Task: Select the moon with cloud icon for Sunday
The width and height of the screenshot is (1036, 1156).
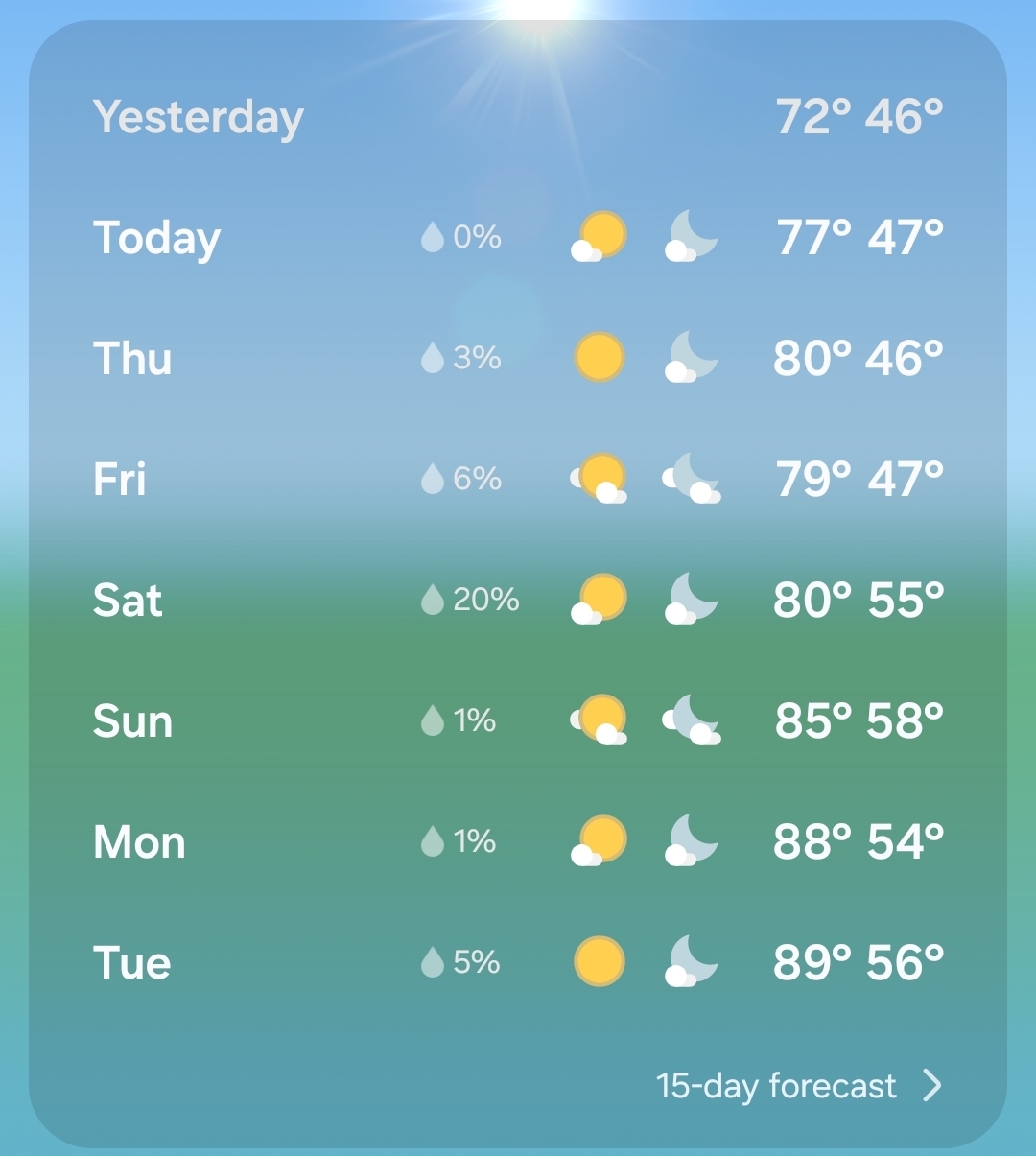Action: point(689,721)
